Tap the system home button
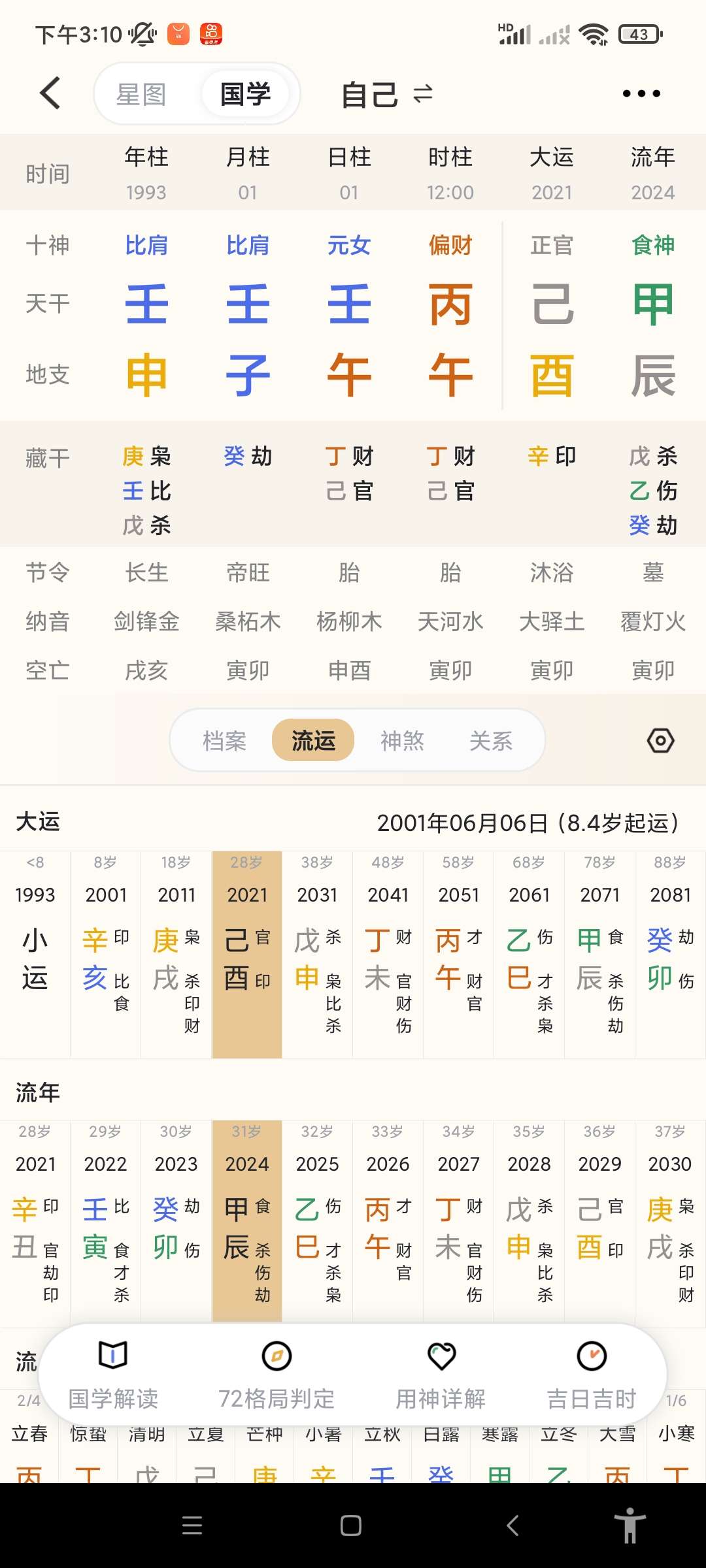Image resolution: width=706 pixels, height=1568 pixels. pos(351,1526)
